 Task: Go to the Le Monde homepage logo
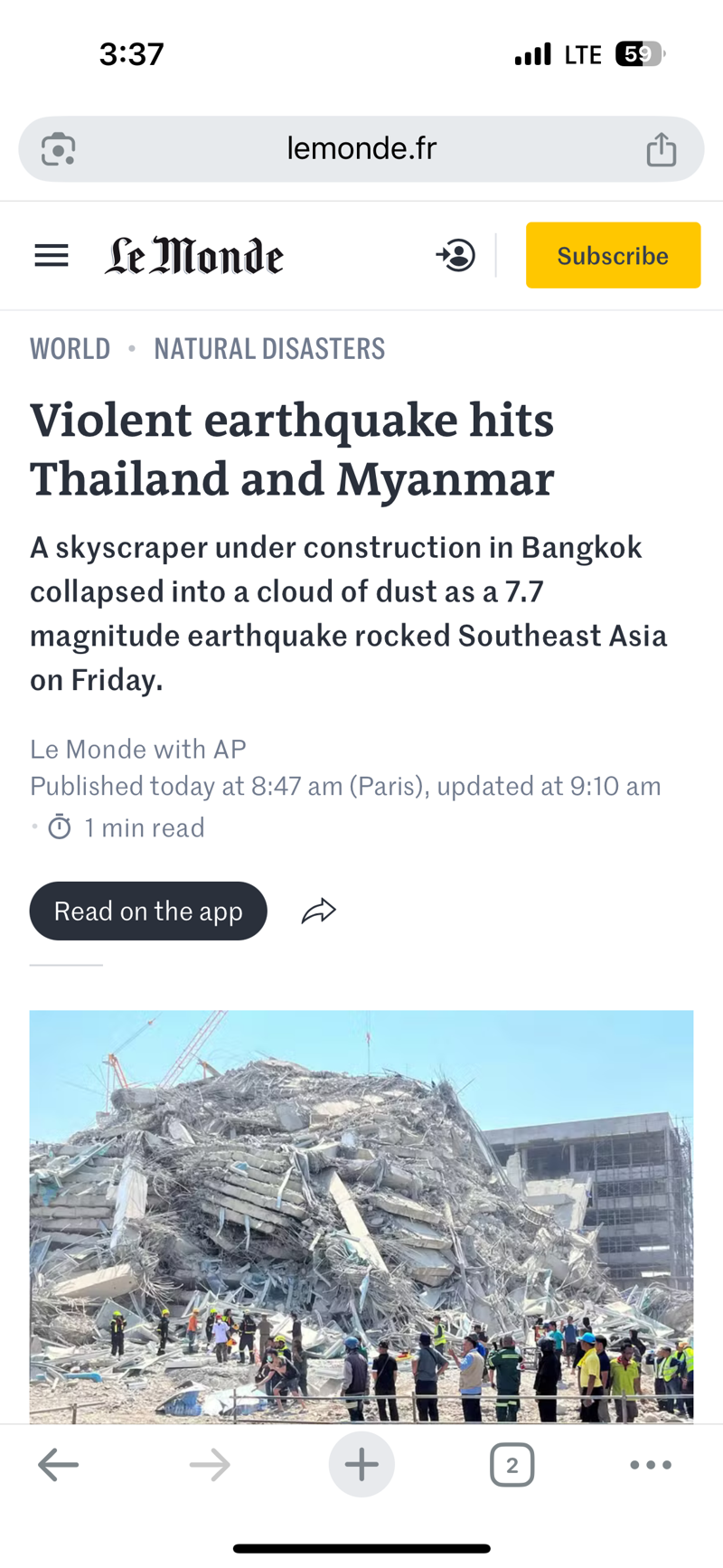point(194,256)
